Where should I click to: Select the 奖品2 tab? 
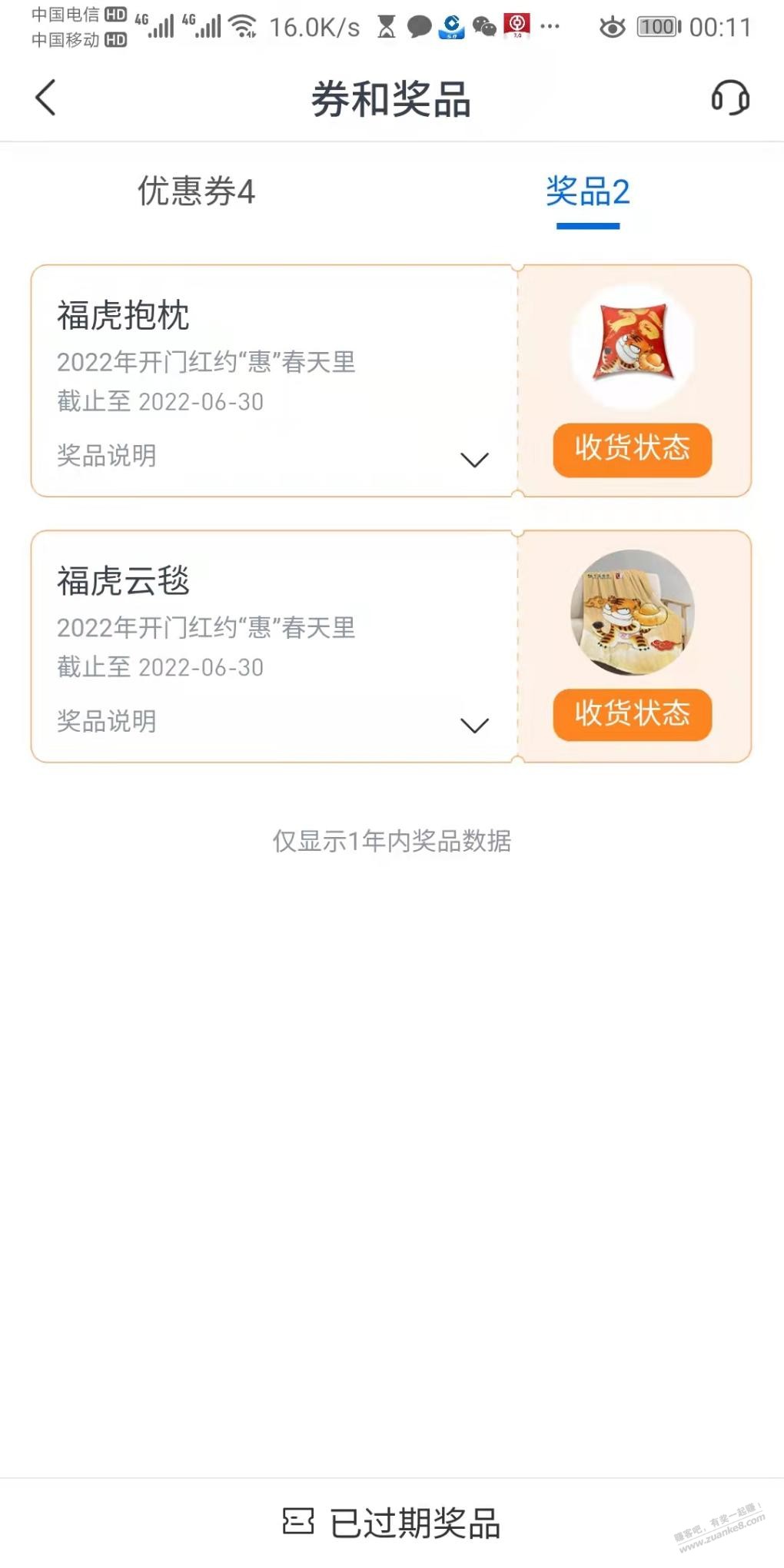pos(588,191)
